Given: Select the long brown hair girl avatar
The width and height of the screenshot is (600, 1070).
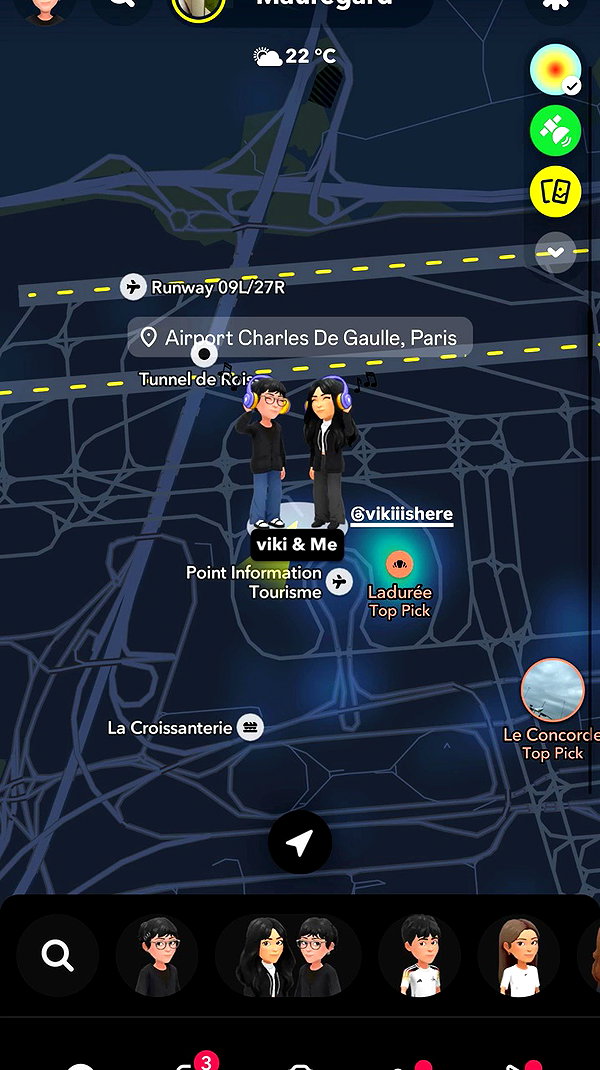Looking at the screenshot, I should coord(519,955).
